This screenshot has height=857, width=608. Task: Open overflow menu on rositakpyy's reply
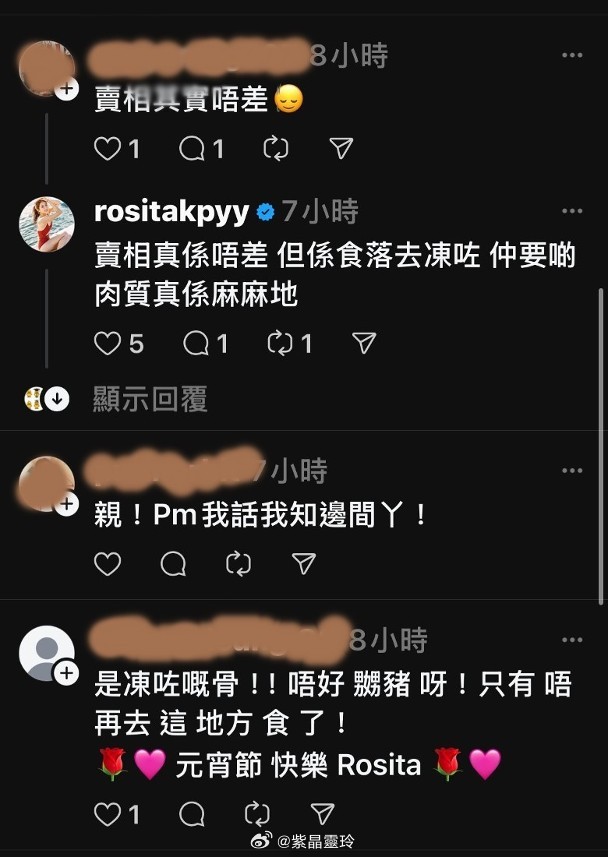tap(572, 211)
